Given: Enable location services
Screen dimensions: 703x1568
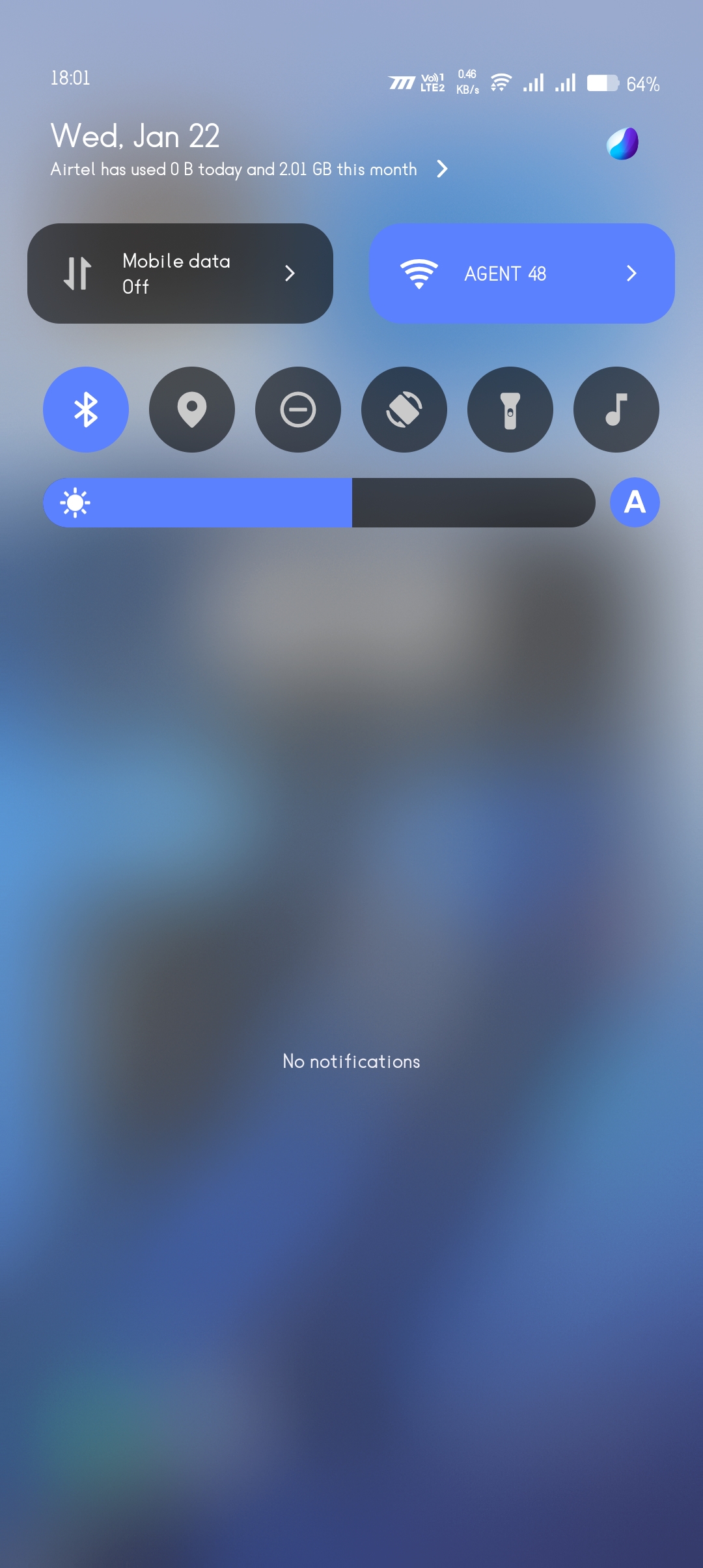Looking at the screenshot, I should [192, 410].
